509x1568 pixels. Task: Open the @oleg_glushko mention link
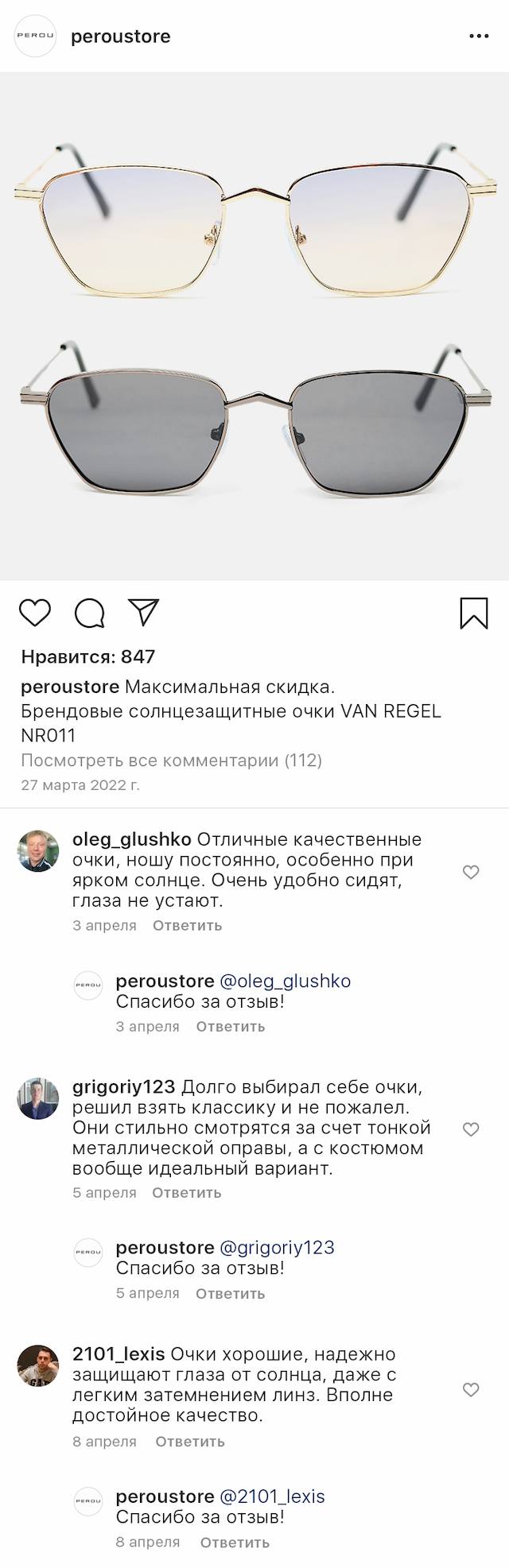(285, 981)
